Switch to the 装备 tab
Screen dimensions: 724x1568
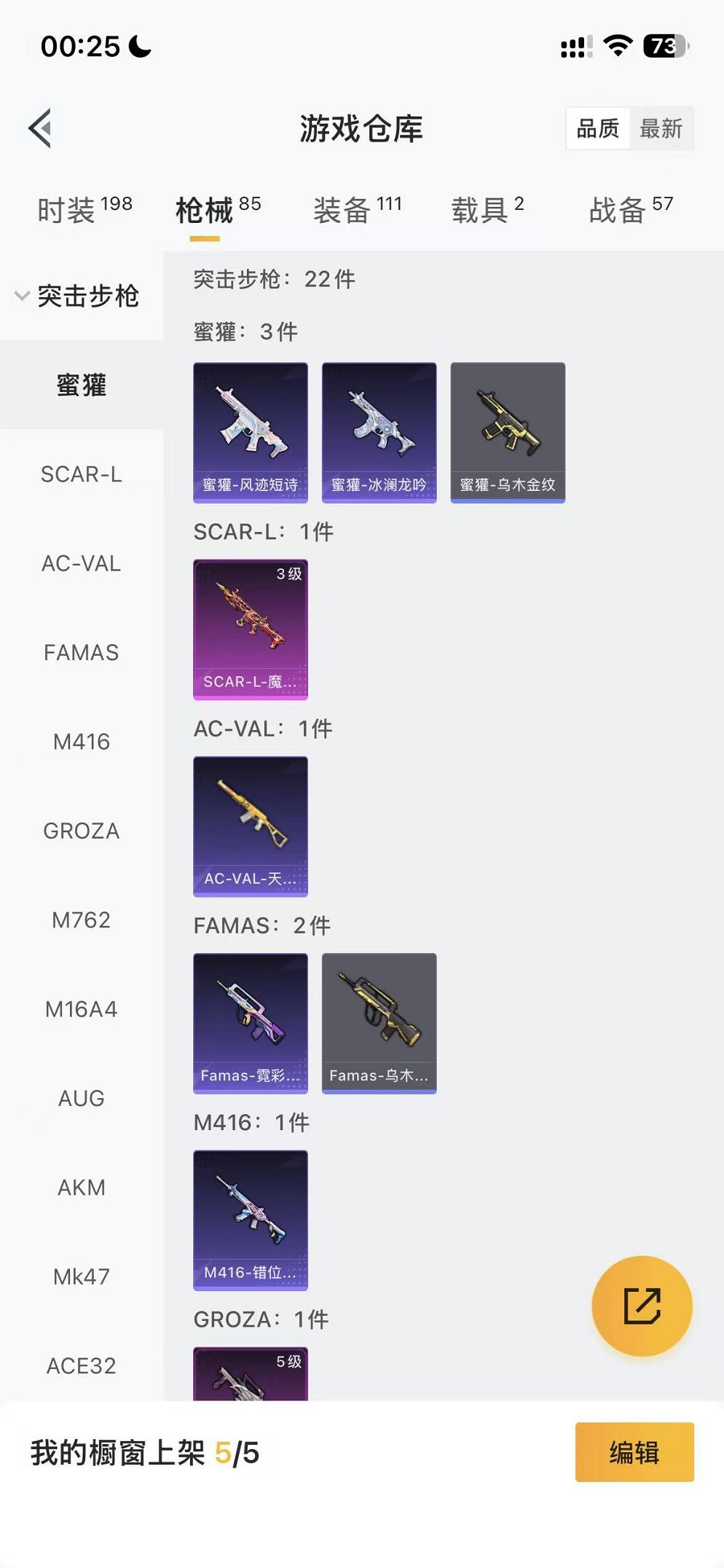click(357, 210)
